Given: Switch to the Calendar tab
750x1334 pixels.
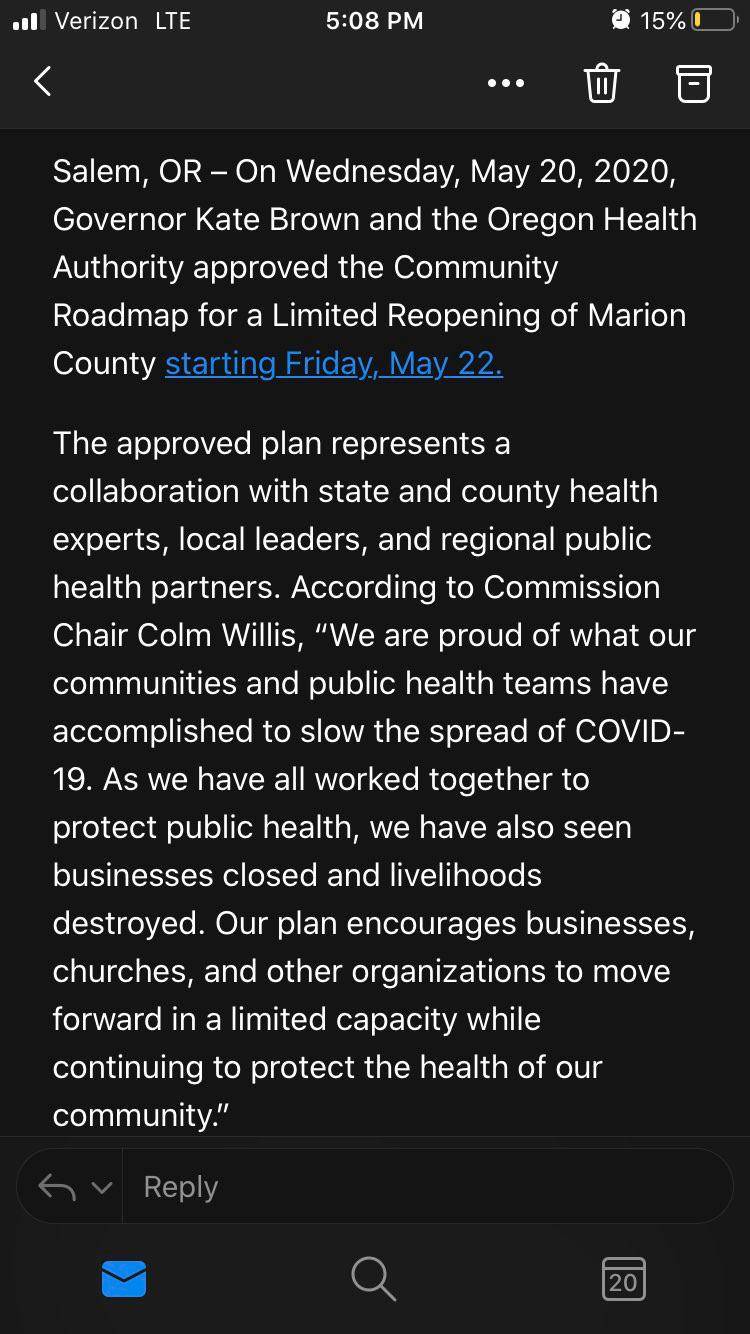Looking at the screenshot, I should (623, 1279).
